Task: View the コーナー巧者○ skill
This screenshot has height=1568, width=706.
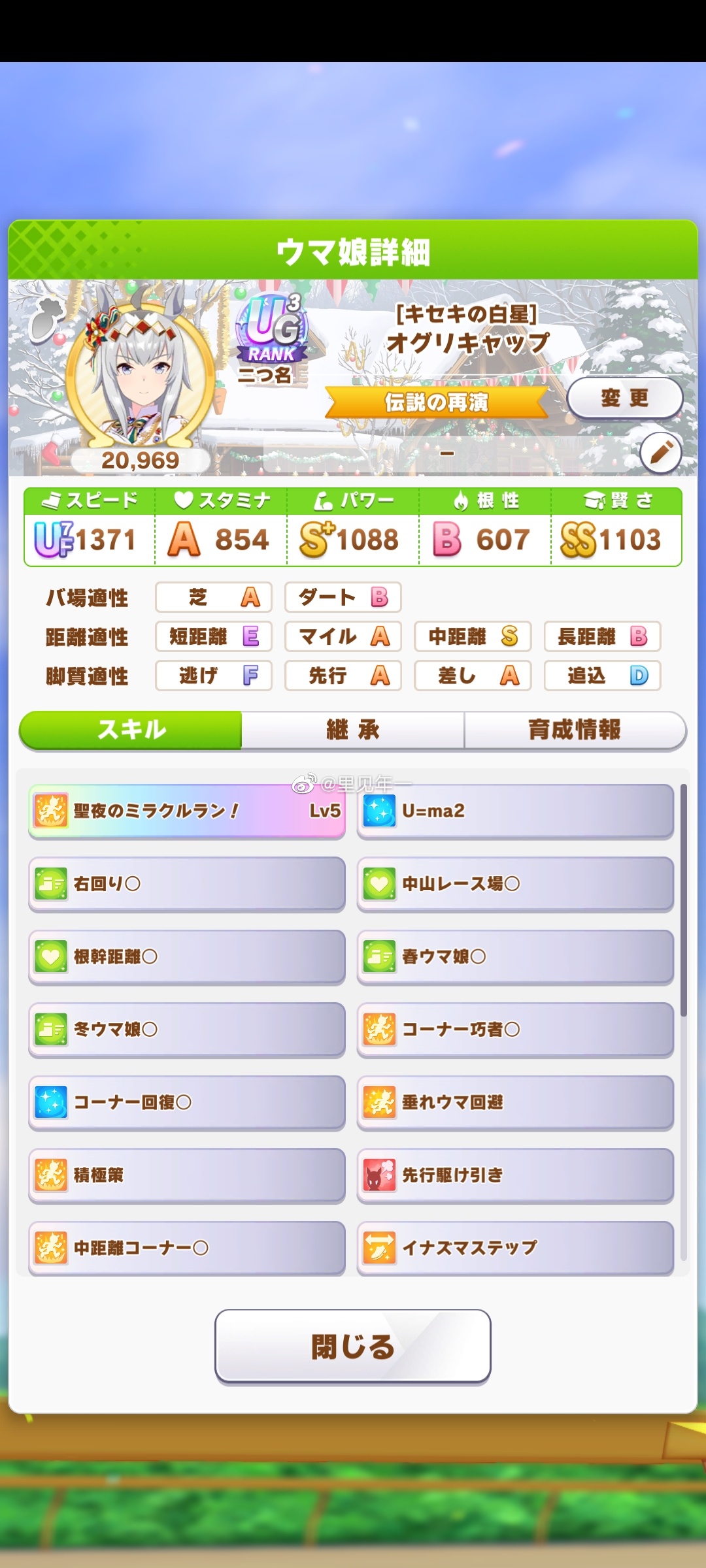Action: click(515, 1030)
